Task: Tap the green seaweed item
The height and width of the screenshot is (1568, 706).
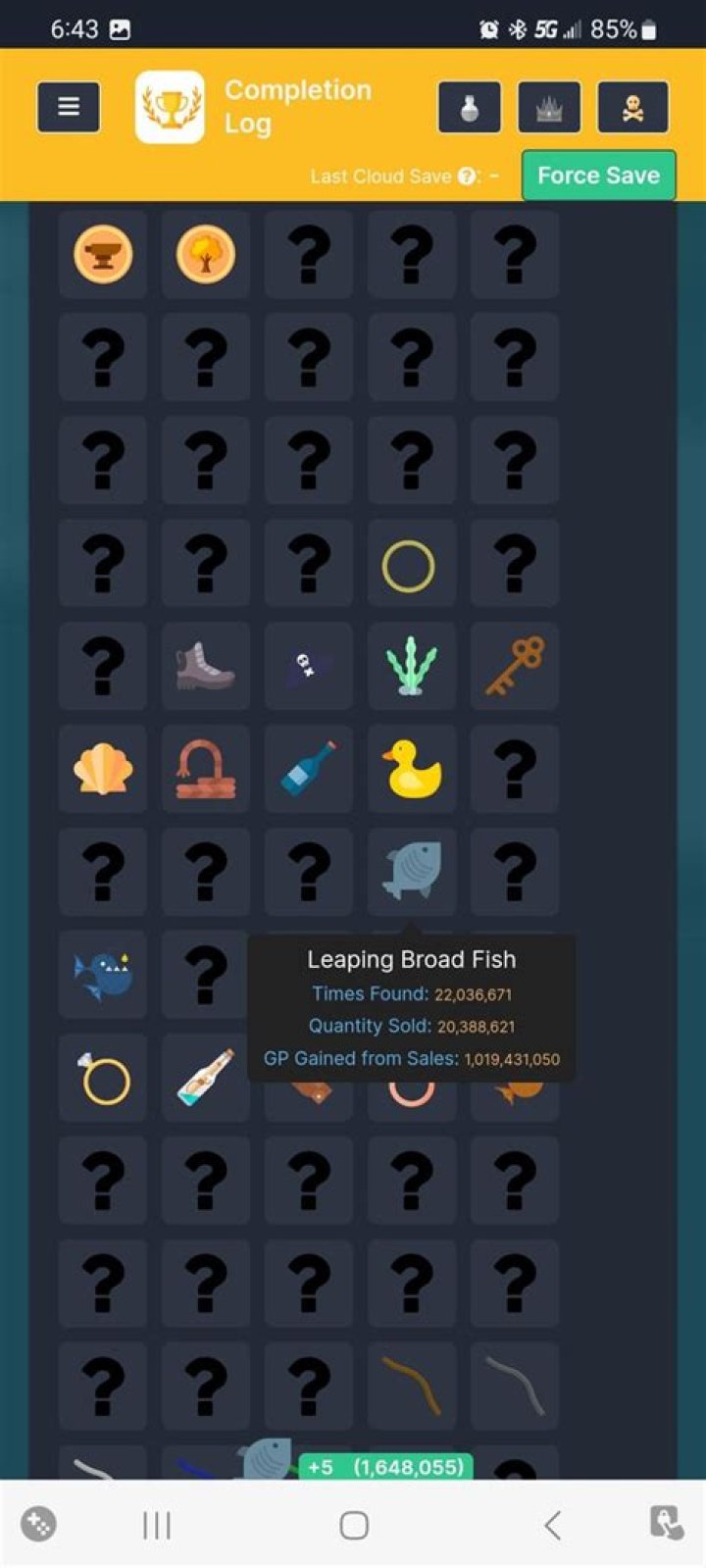Action: tap(412, 666)
